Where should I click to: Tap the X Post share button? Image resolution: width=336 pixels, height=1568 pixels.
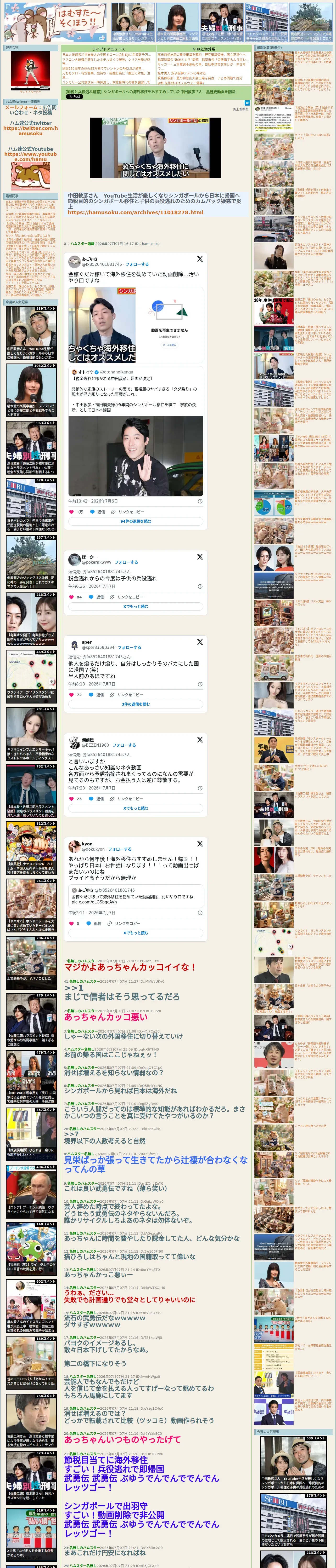click(74, 96)
